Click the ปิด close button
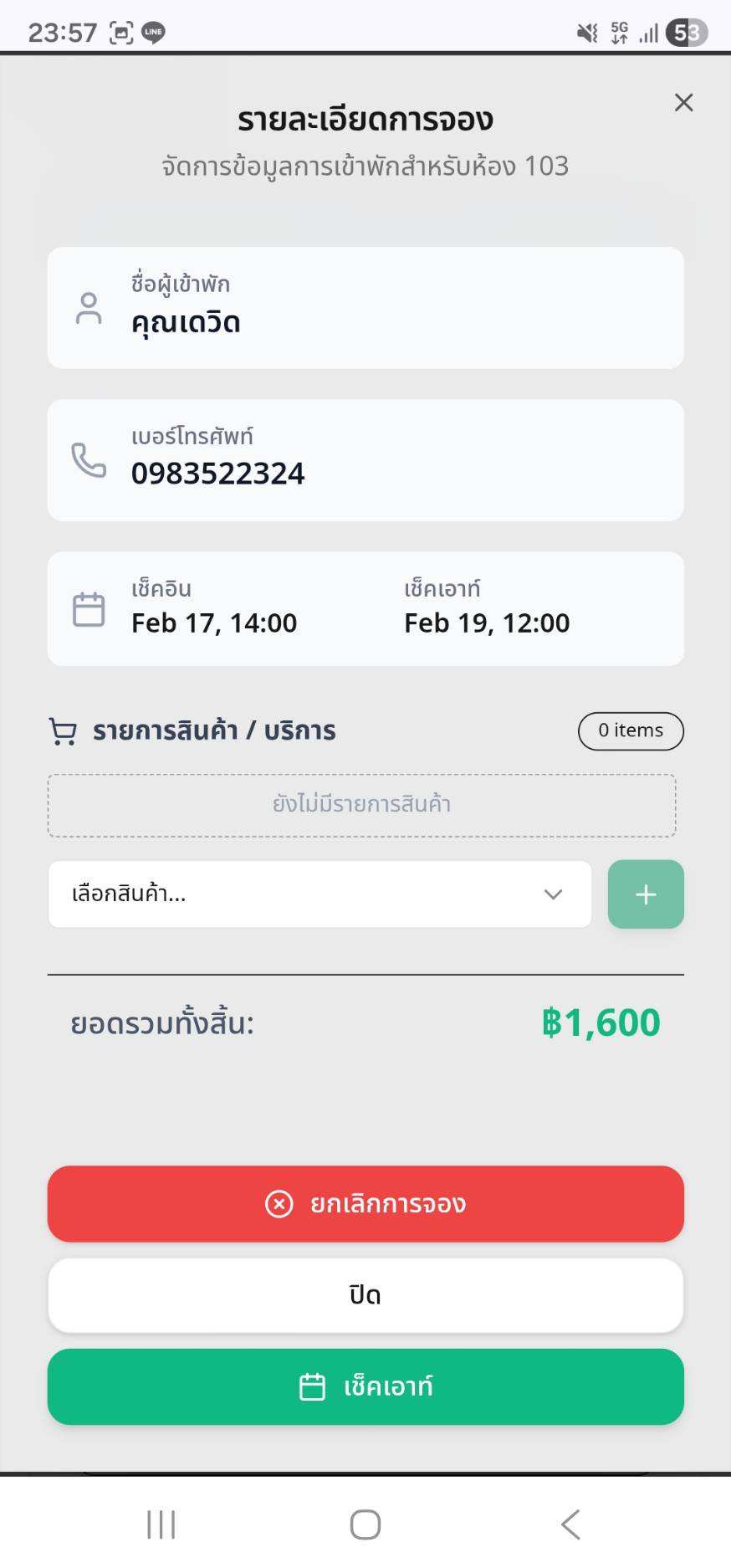 tap(365, 1294)
